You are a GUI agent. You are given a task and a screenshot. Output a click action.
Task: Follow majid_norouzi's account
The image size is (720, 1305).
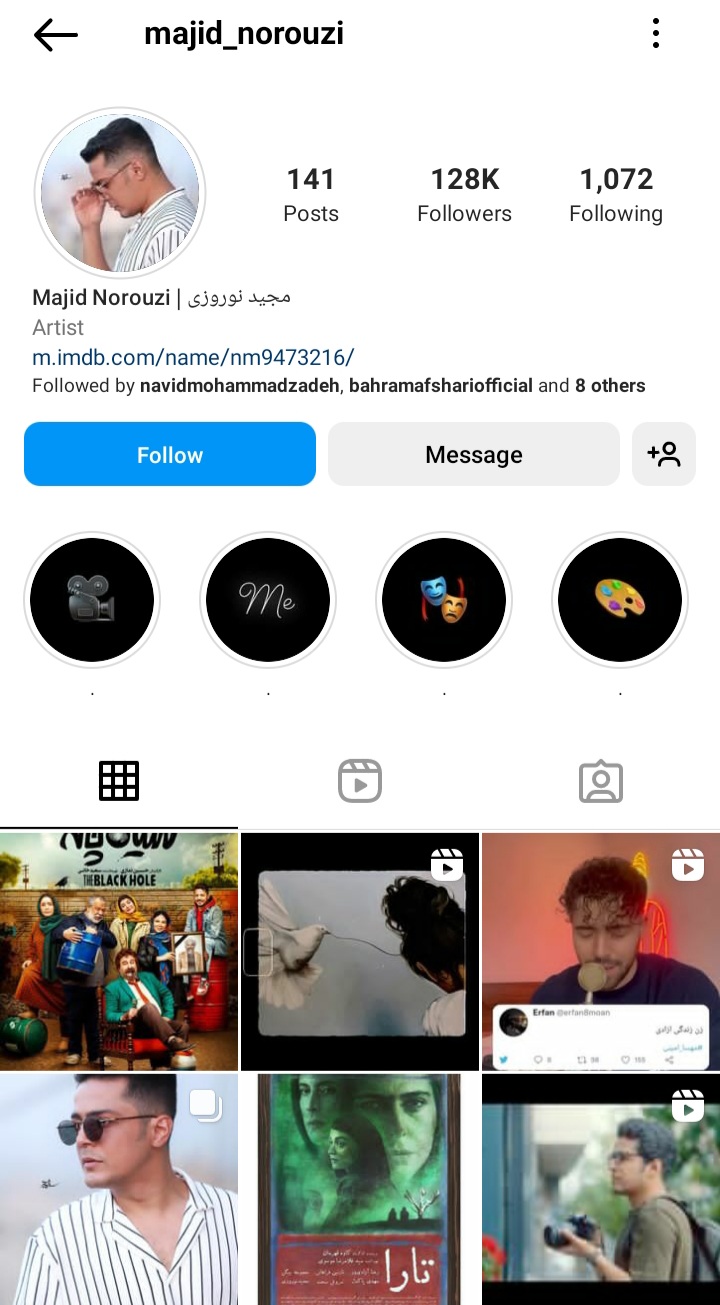(170, 454)
